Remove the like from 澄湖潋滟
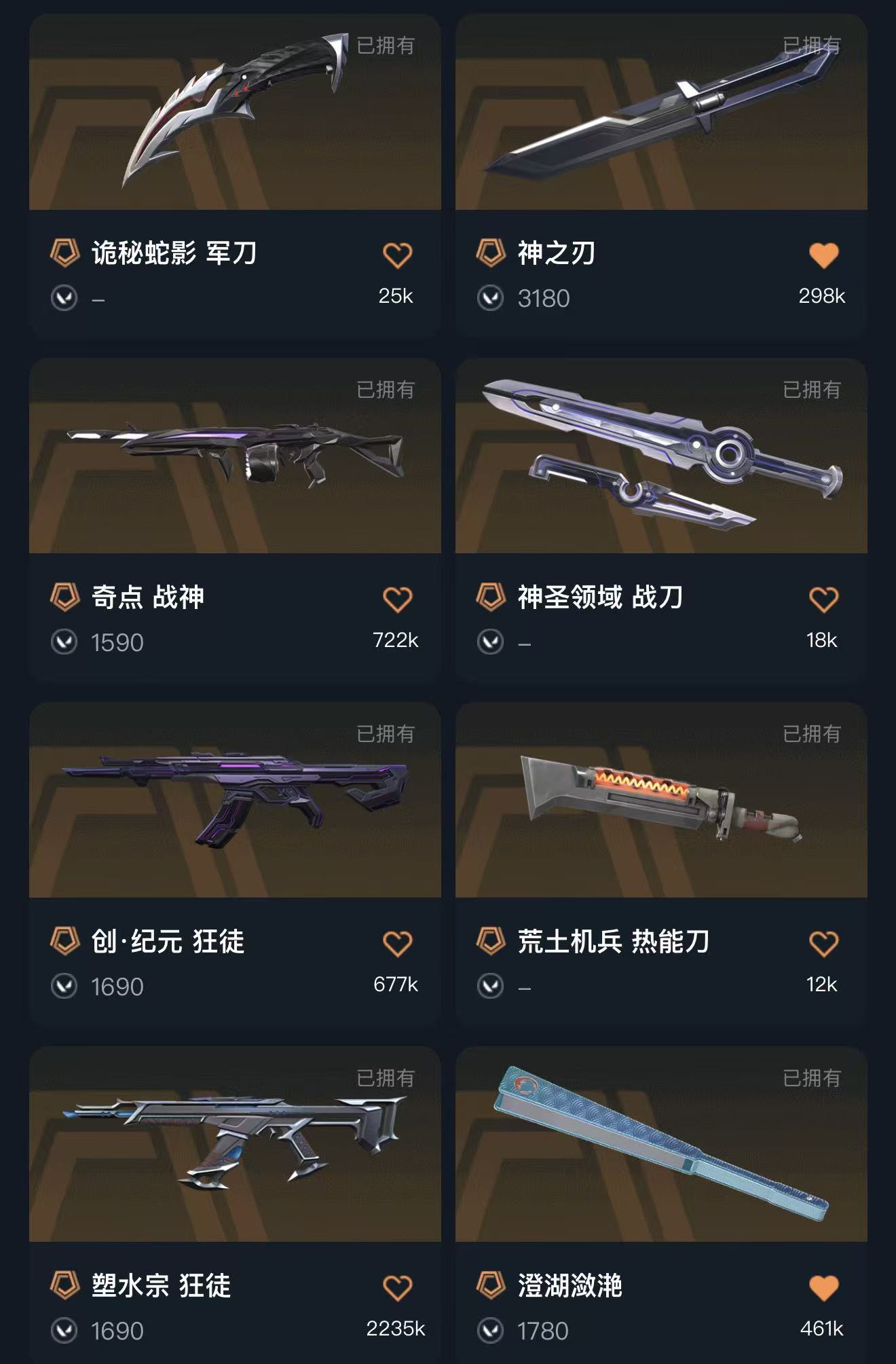 [x=823, y=1288]
